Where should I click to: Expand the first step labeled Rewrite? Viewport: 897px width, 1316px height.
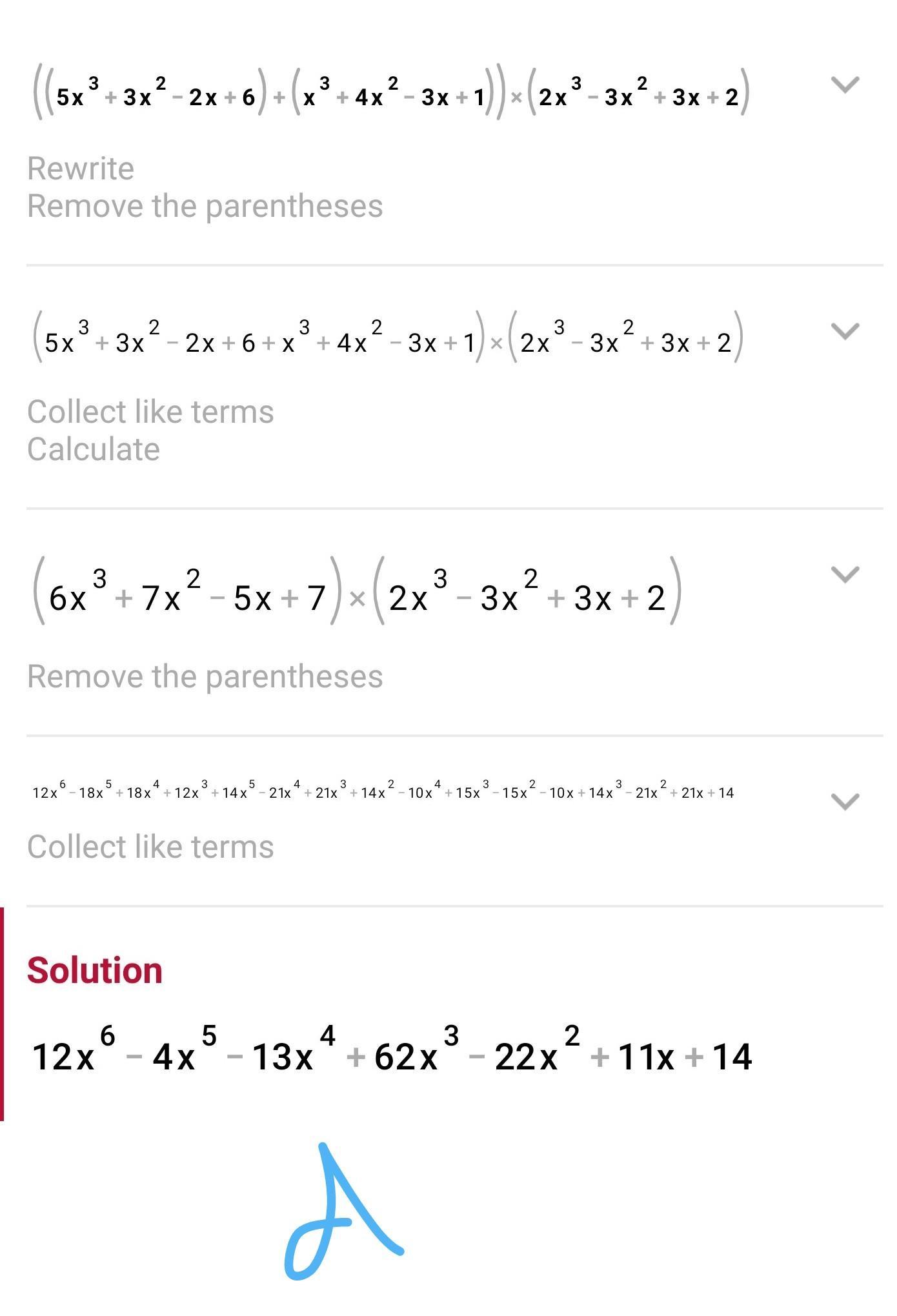[x=845, y=85]
